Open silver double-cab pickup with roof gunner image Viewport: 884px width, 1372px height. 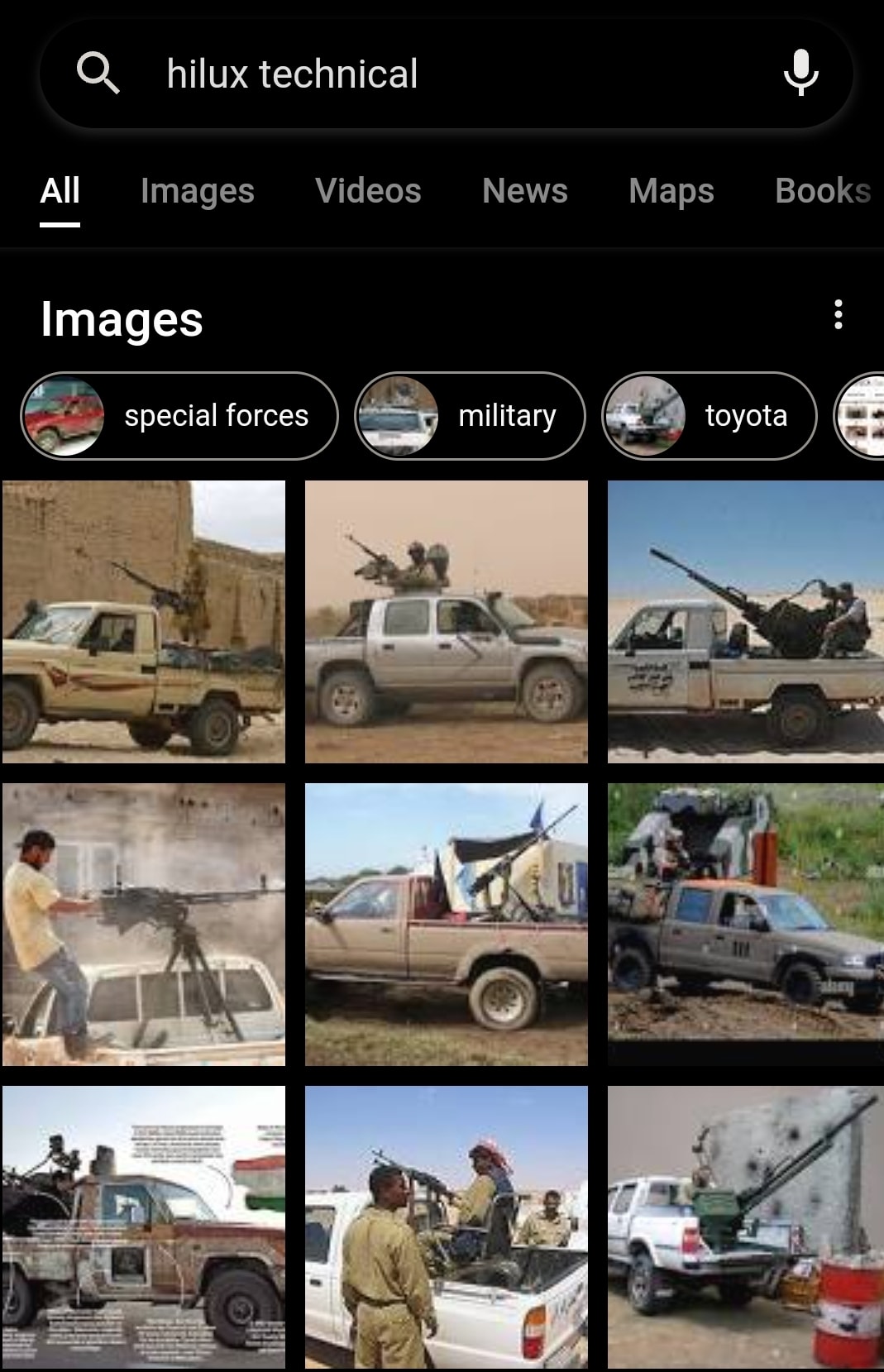tap(447, 622)
